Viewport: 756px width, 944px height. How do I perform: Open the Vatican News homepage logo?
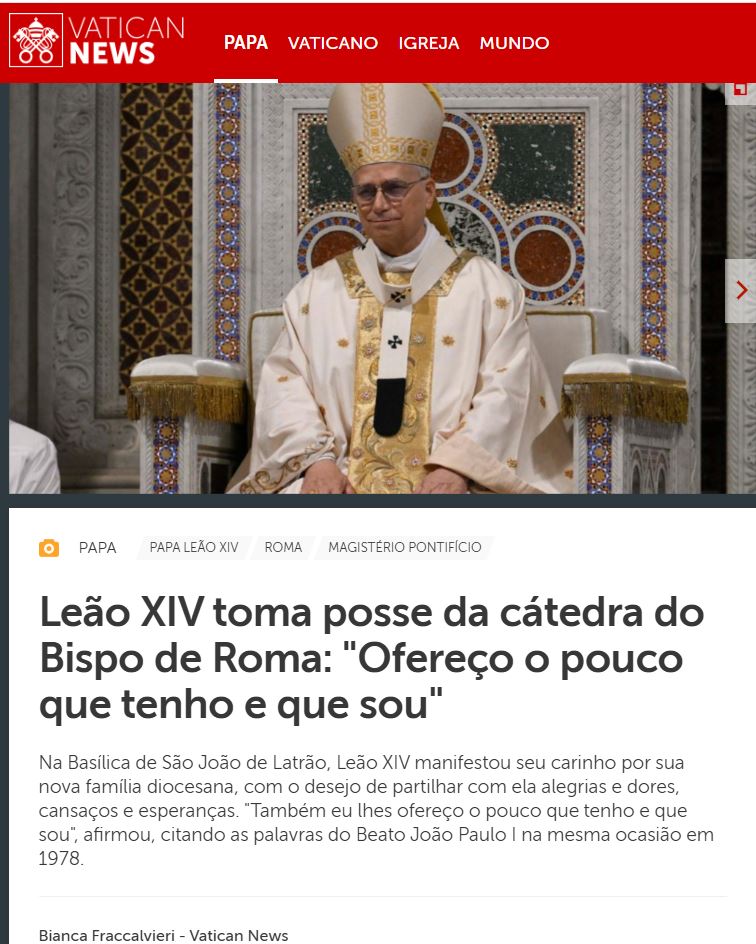pyautogui.click(x=97, y=42)
